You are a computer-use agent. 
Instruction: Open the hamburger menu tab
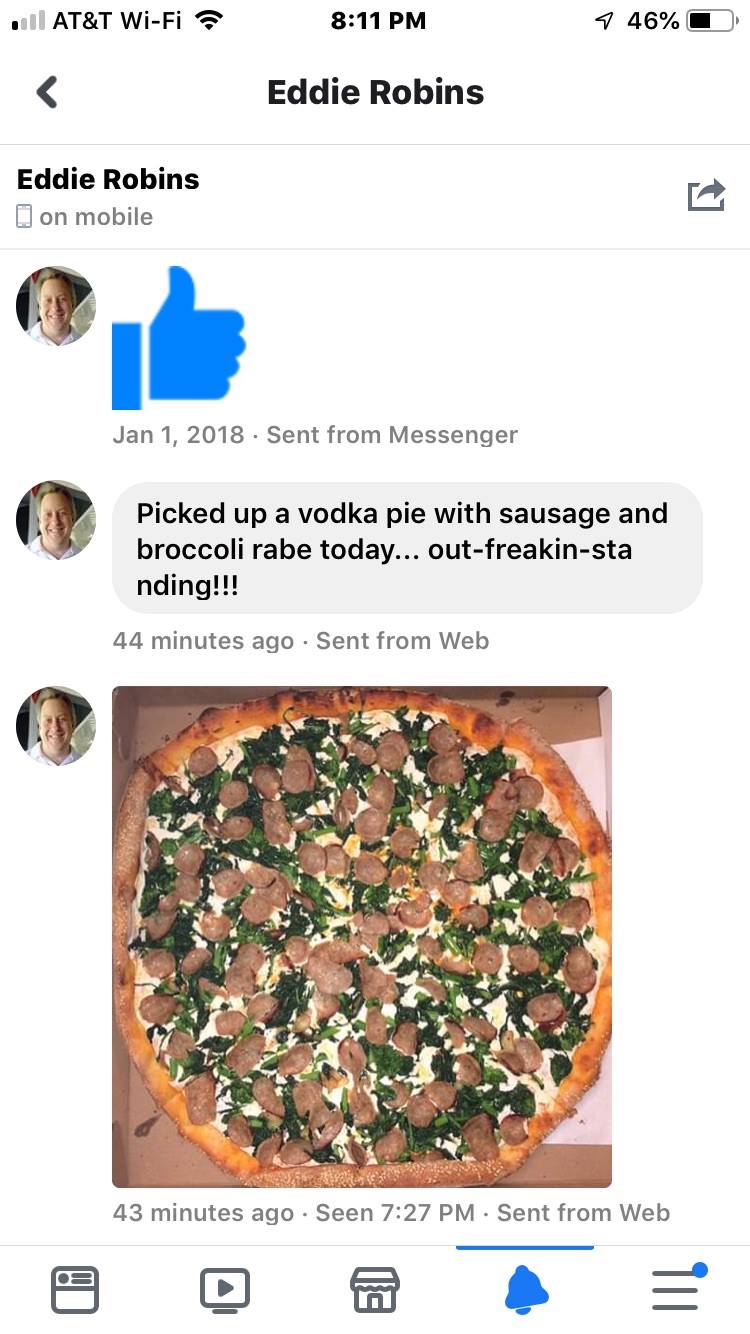677,1289
